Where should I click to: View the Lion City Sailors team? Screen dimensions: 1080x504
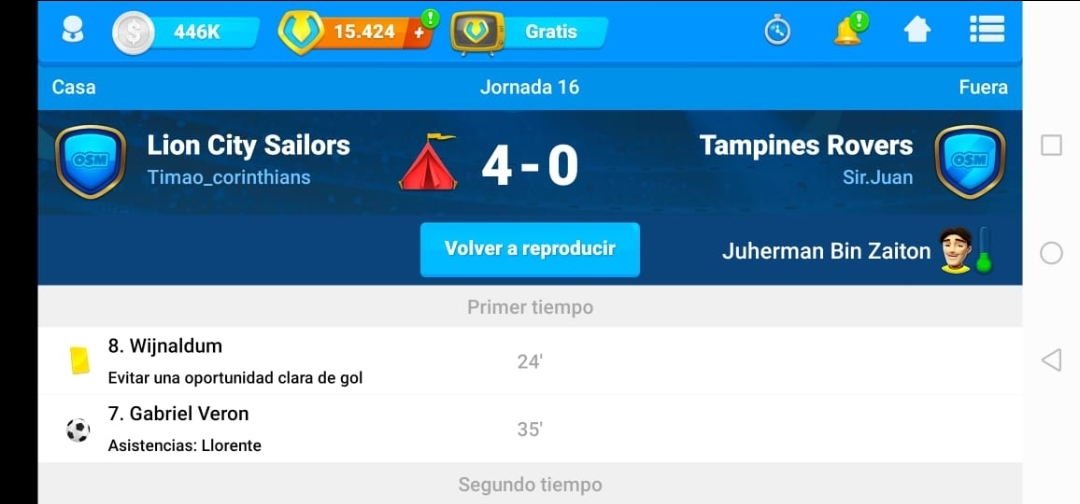pos(248,146)
